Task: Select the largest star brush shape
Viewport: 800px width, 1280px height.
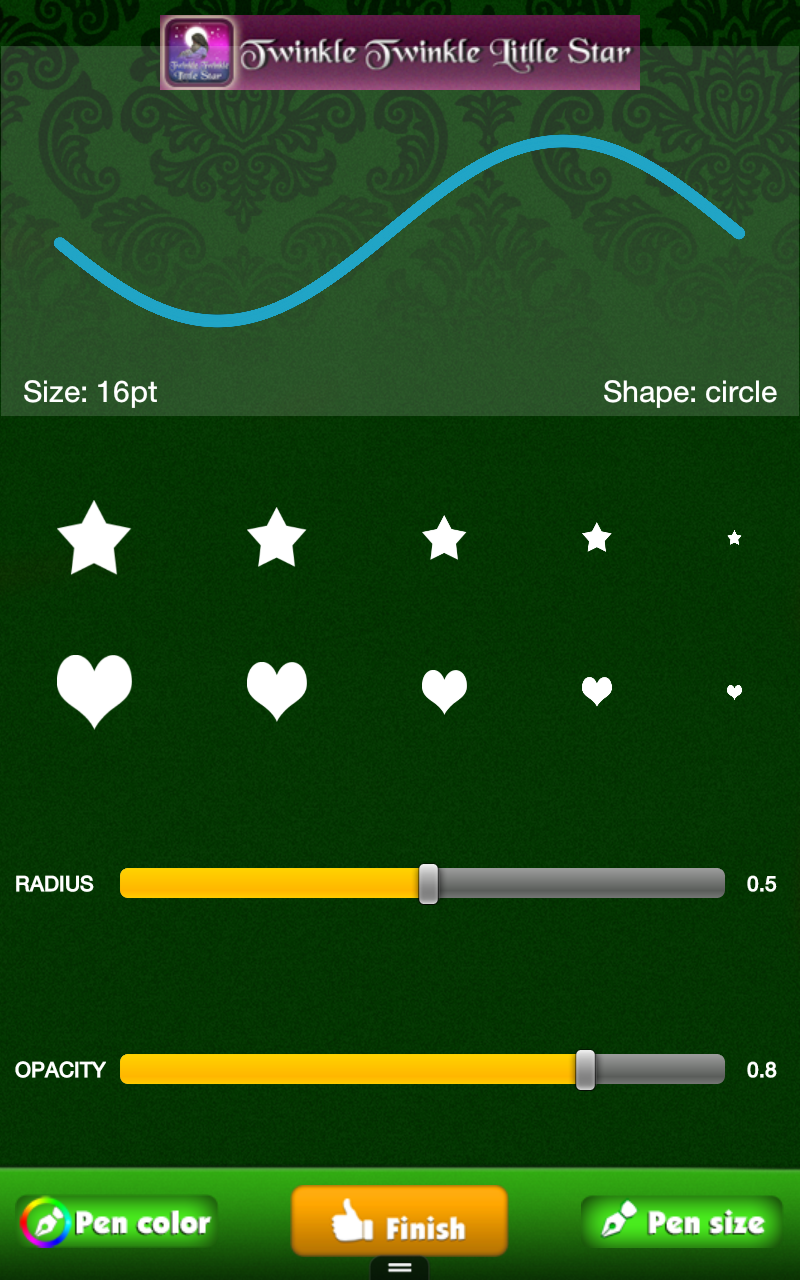Action: (x=94, y=539)
